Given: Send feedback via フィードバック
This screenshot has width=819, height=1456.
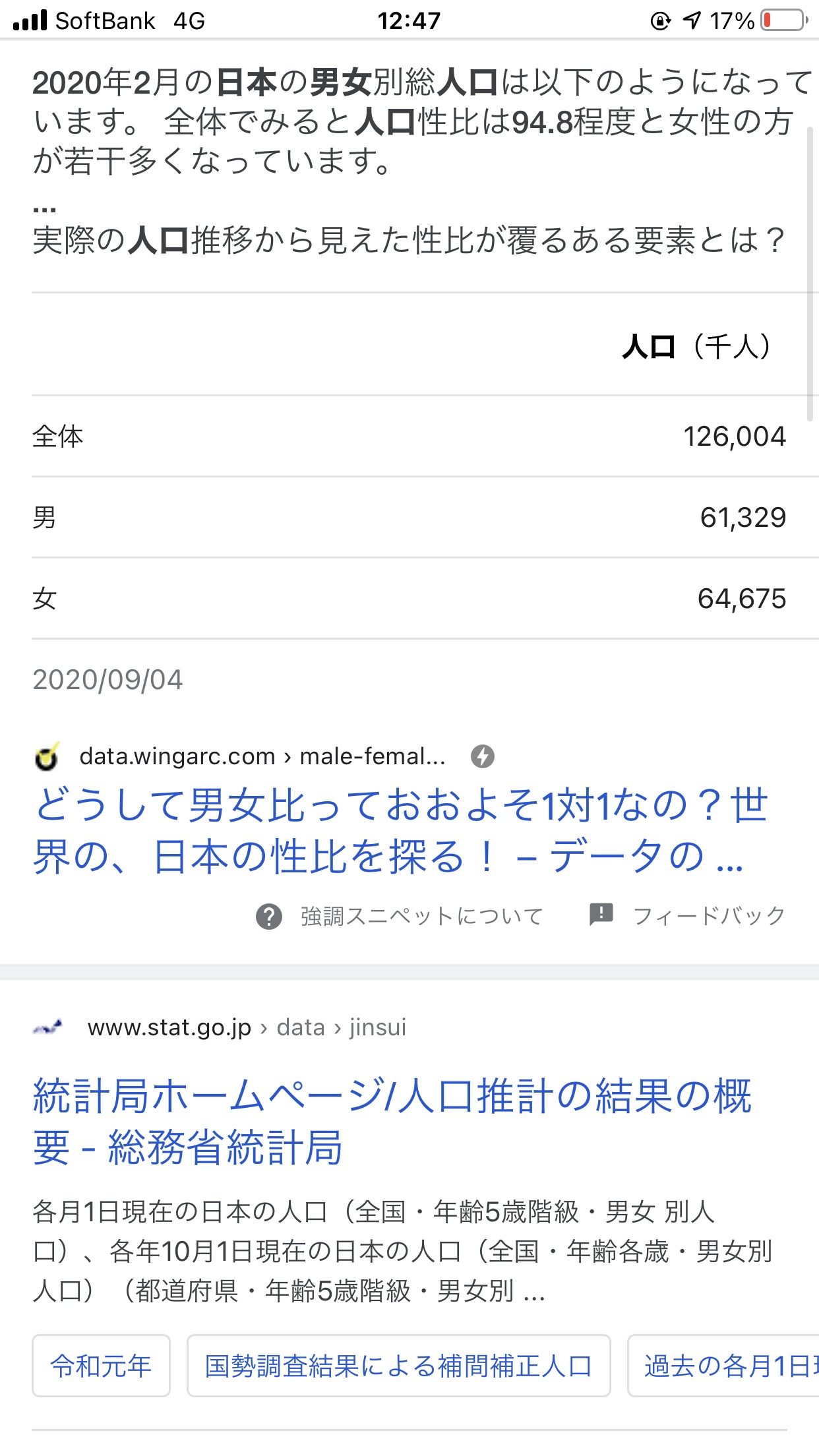Looking at the screenshot, I should (x=686, y=915).
